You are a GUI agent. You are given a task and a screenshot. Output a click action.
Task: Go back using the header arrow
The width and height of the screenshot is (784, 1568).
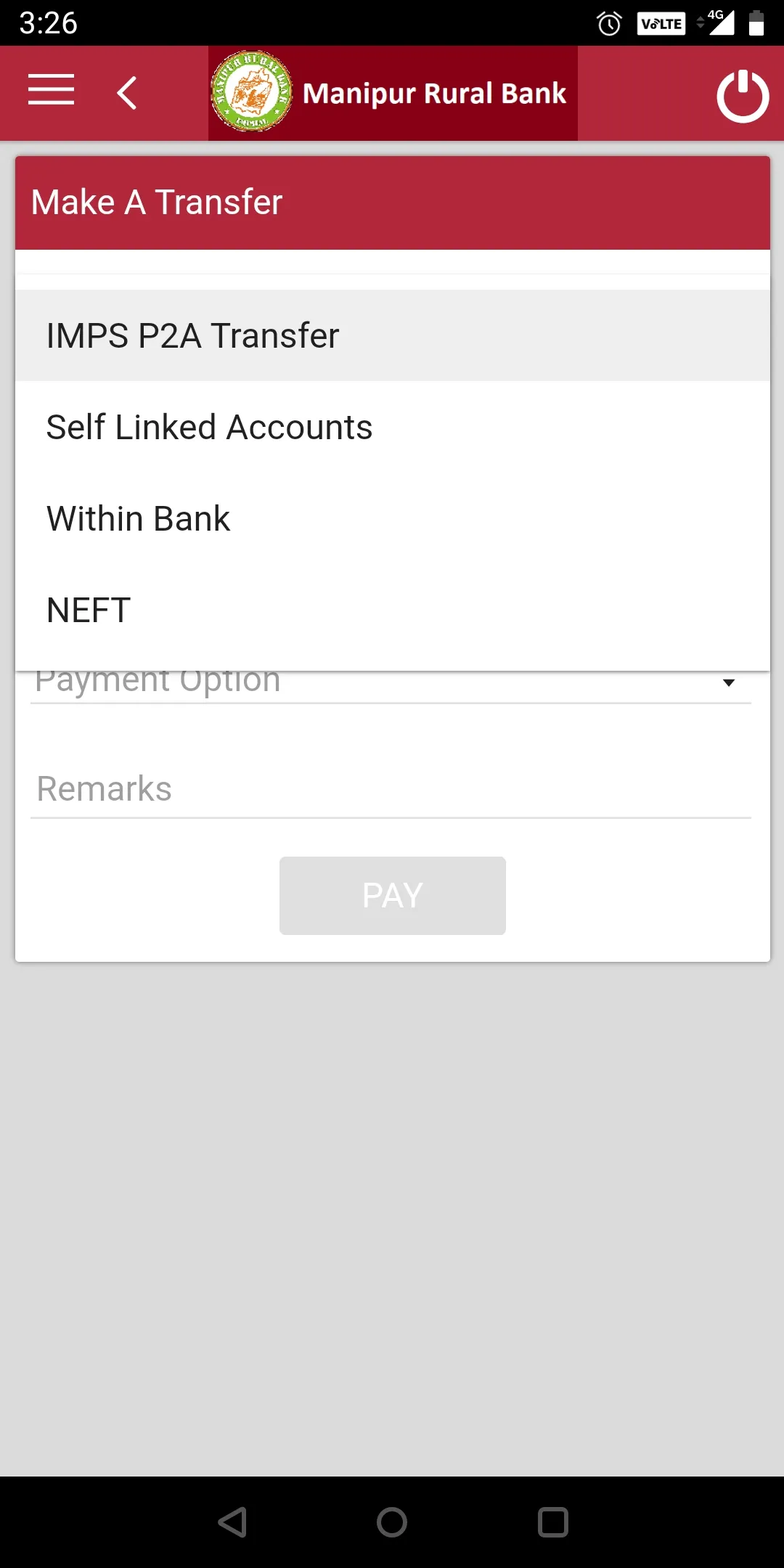pyautogui.click(x=127, y=93)
